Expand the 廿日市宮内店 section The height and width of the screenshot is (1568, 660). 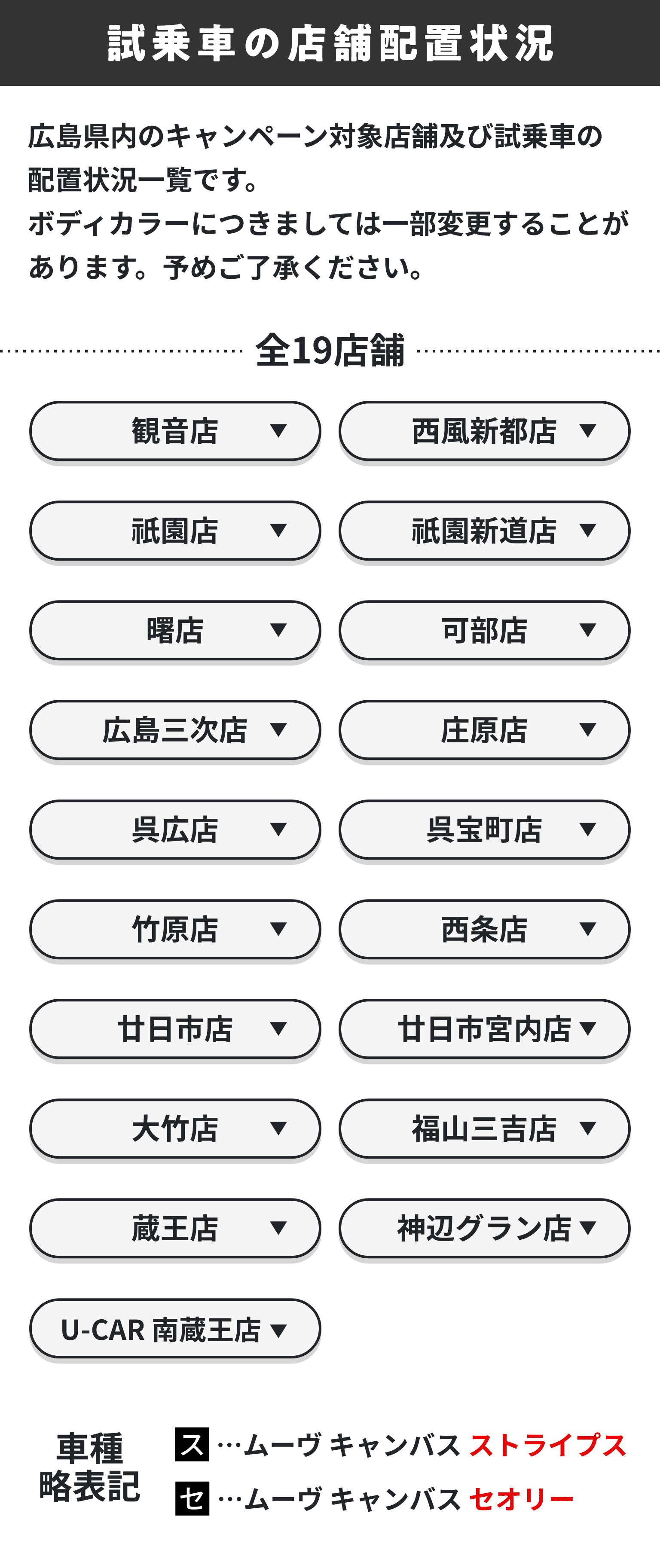484,1029
